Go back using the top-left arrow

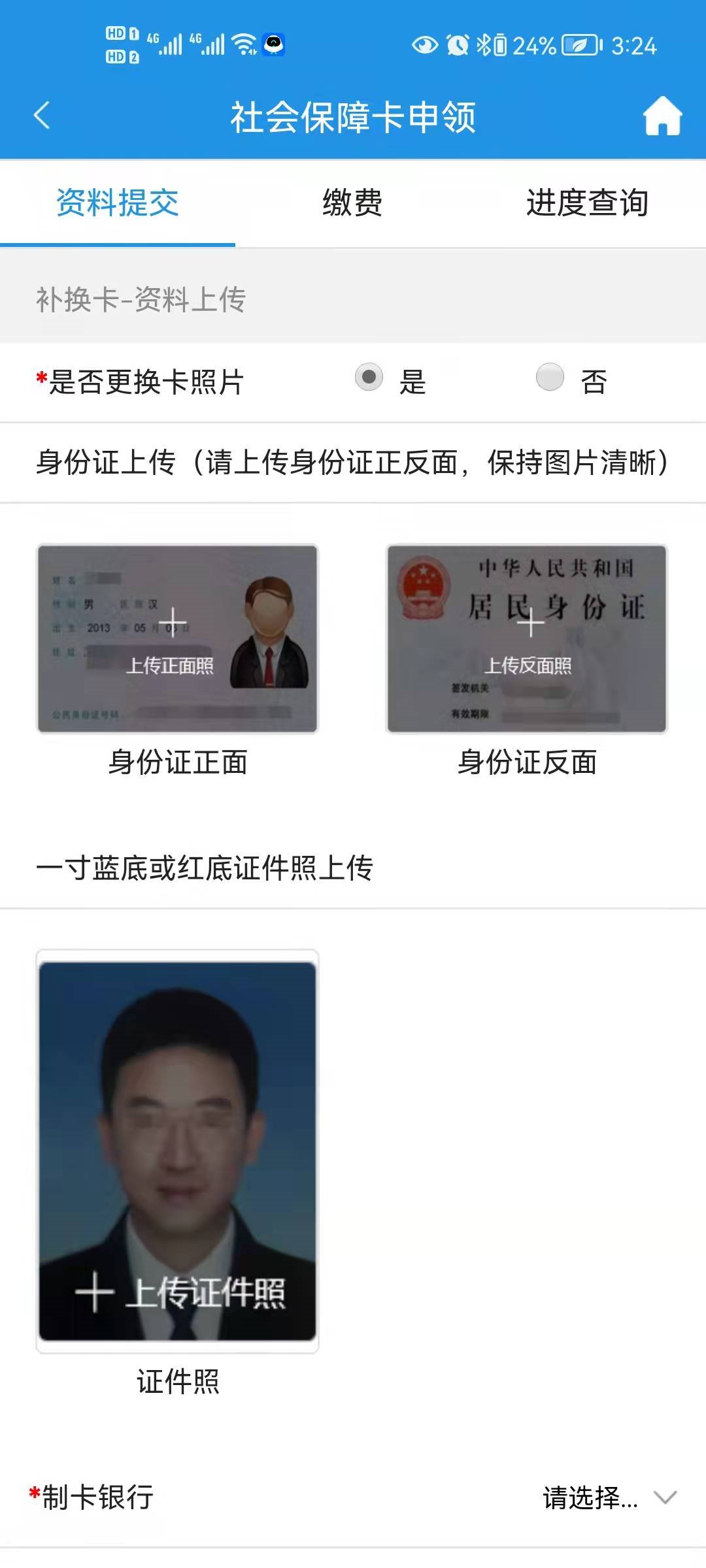pyautogui.click(x=42, y=116)
